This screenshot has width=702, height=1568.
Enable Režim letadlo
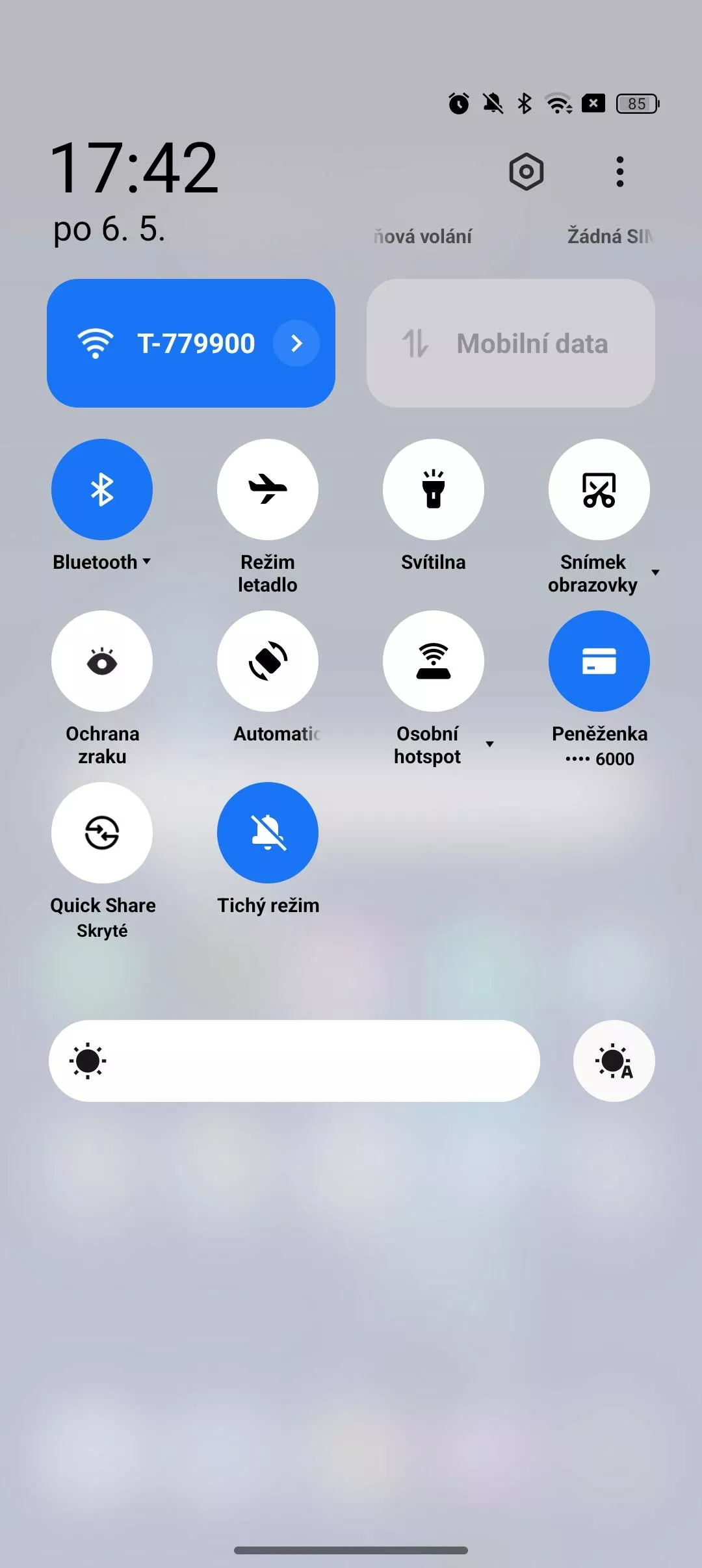coord(268,490)
